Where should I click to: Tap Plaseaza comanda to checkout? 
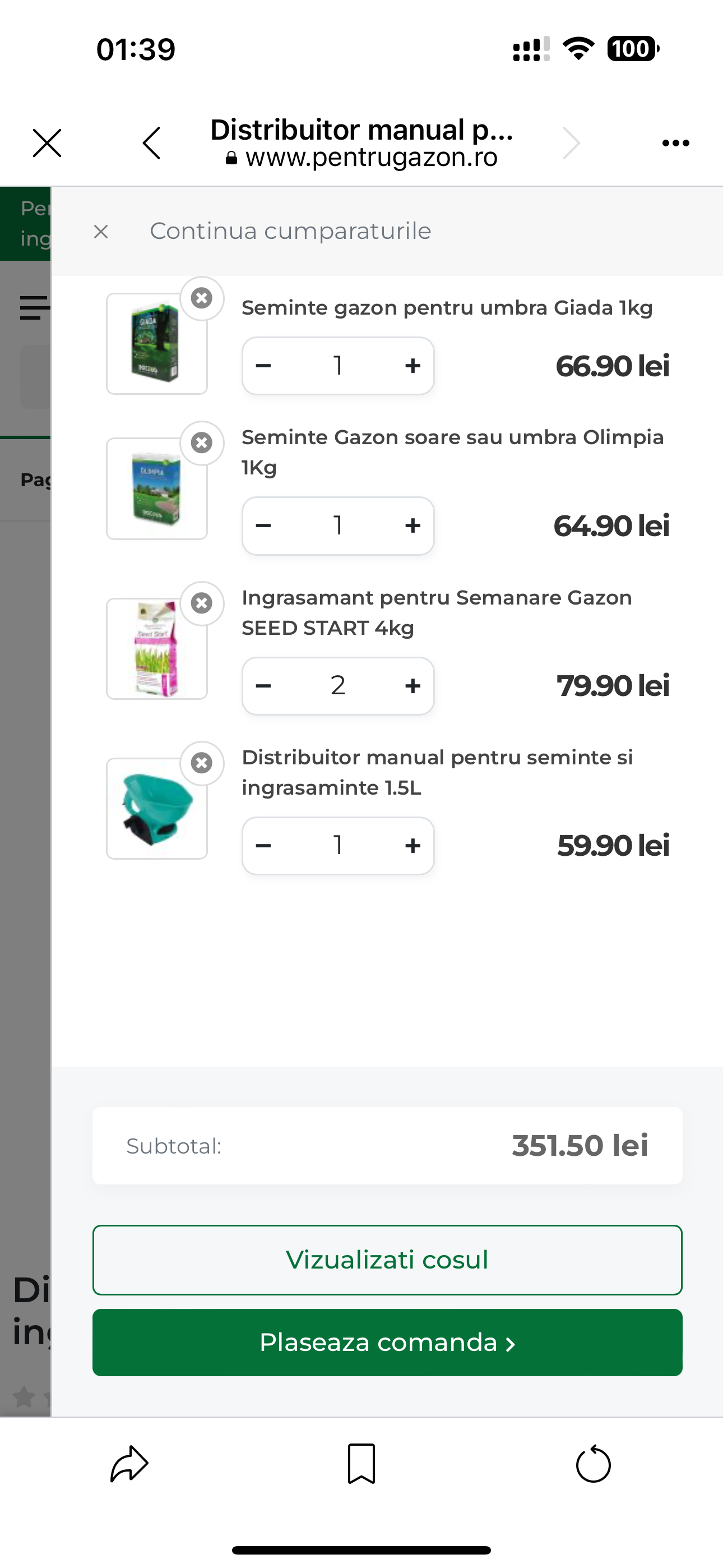pyautogui.click(x=387, y=1342)
